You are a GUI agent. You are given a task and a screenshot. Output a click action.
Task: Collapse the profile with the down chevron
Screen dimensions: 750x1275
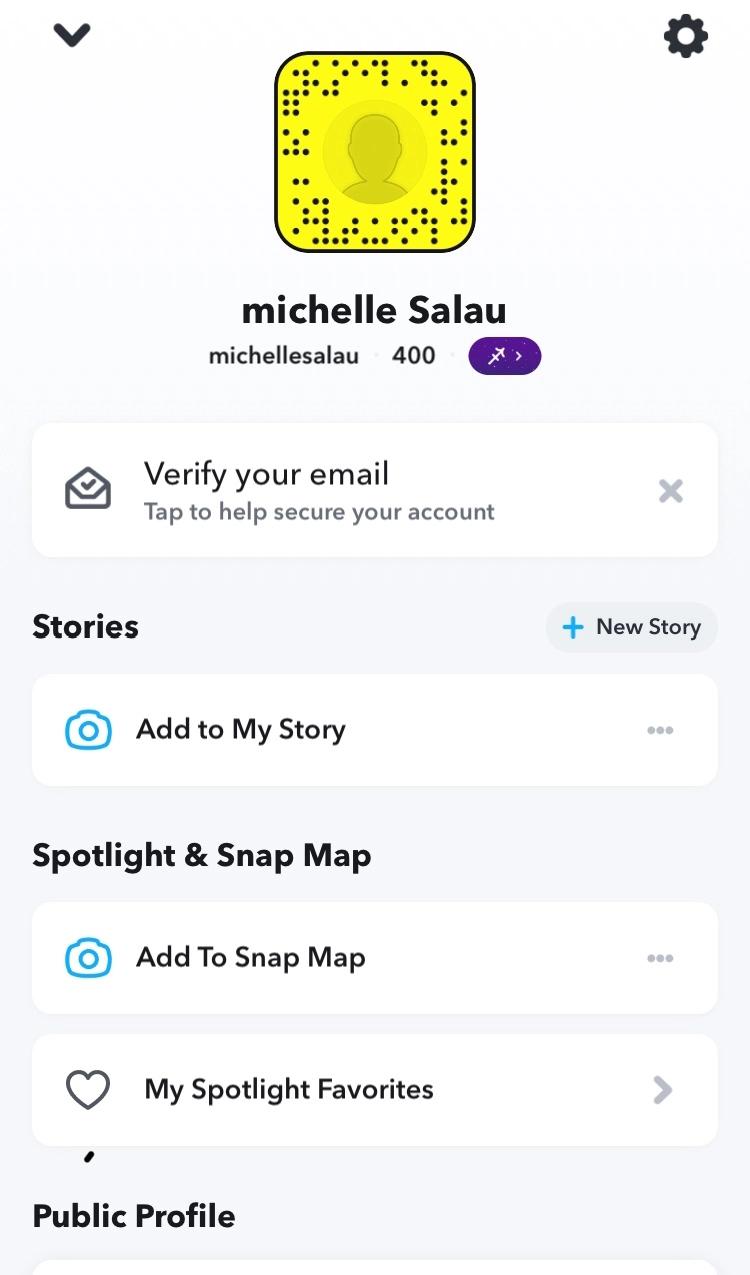(x=72, y=36)
